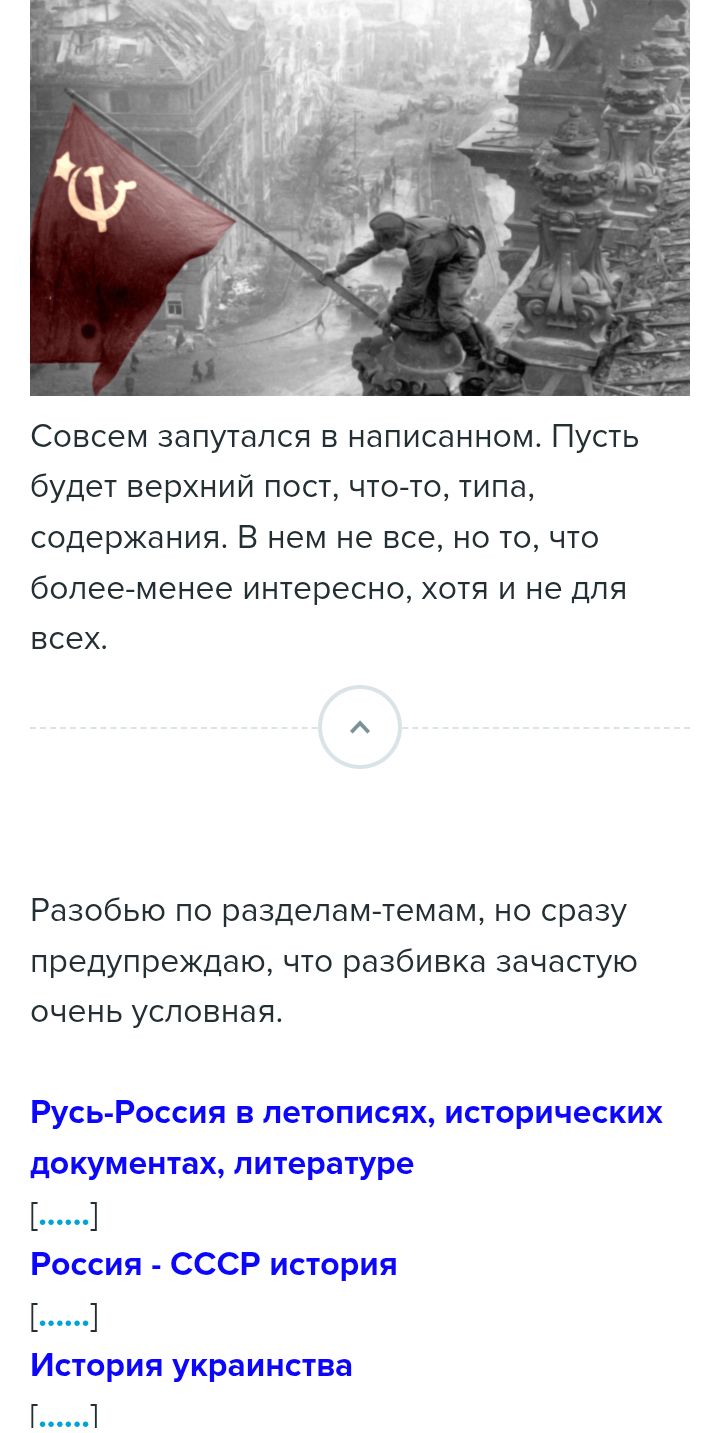The height and width of the screenshot is (1433, 720).
Task: Open the Россия - СССР история link
Action: coord(214,1265)
